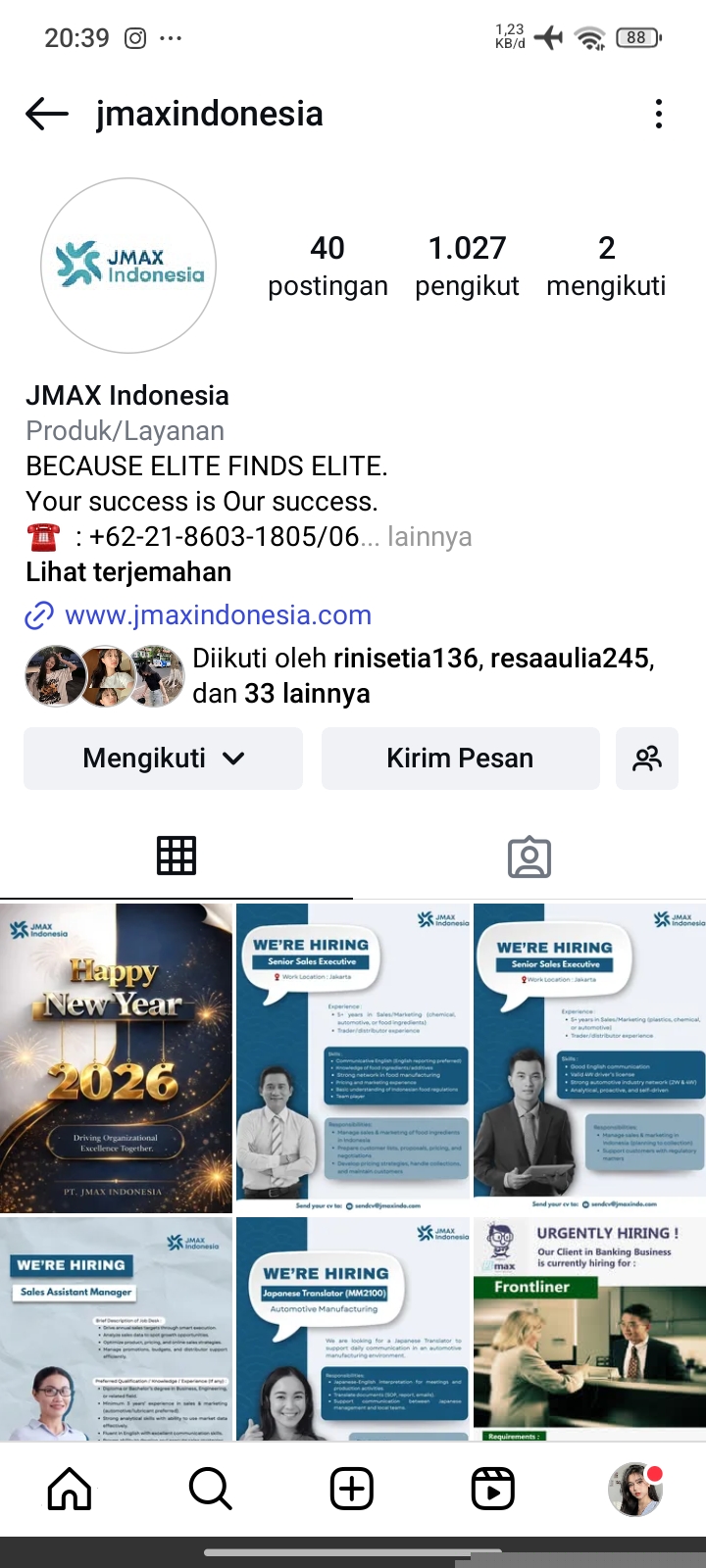Switch to the posts grid tab

176,856
